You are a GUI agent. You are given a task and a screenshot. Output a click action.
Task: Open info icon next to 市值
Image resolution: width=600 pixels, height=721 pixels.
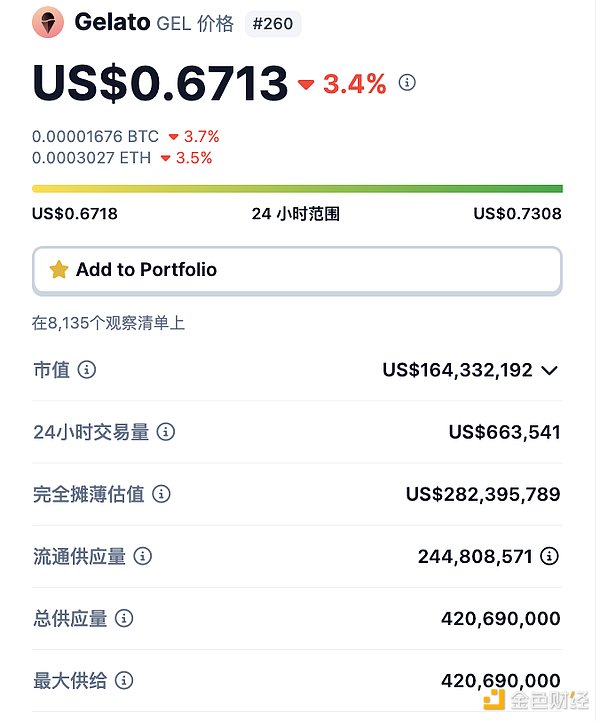87,370
